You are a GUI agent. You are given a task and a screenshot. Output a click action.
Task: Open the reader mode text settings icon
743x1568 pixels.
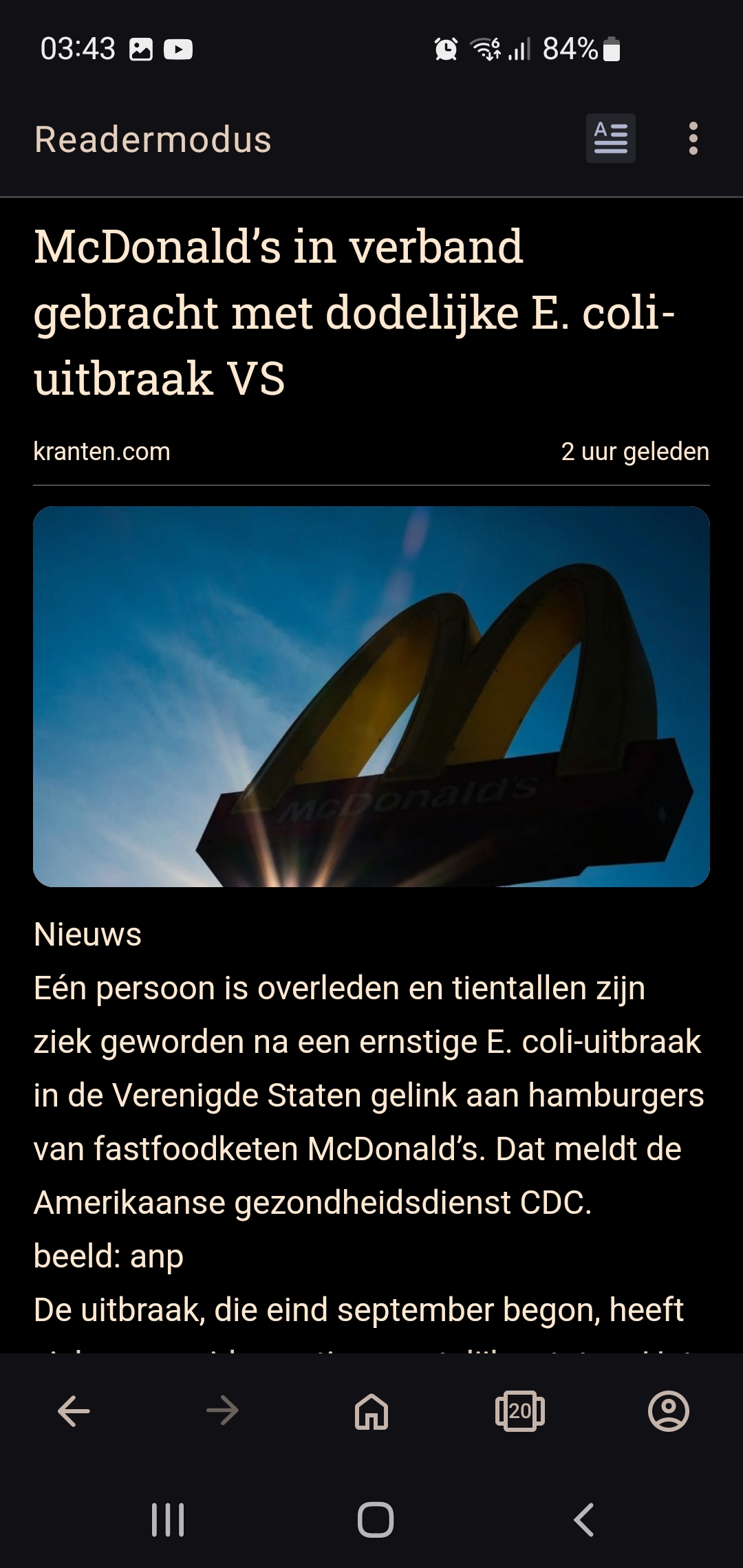pos(610,139)
